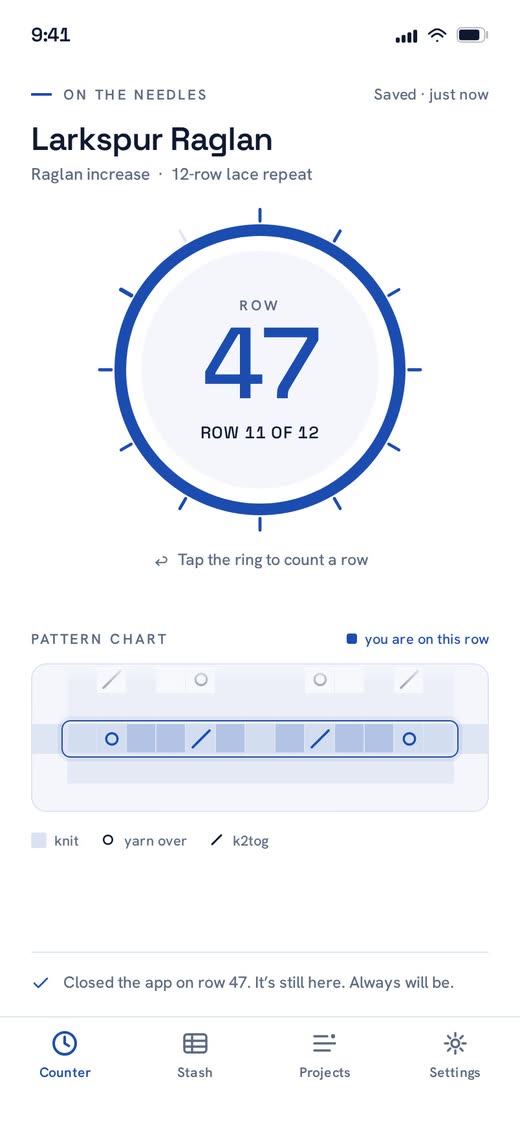Open the Projects tab
520x1130 pixels.
325,1055
